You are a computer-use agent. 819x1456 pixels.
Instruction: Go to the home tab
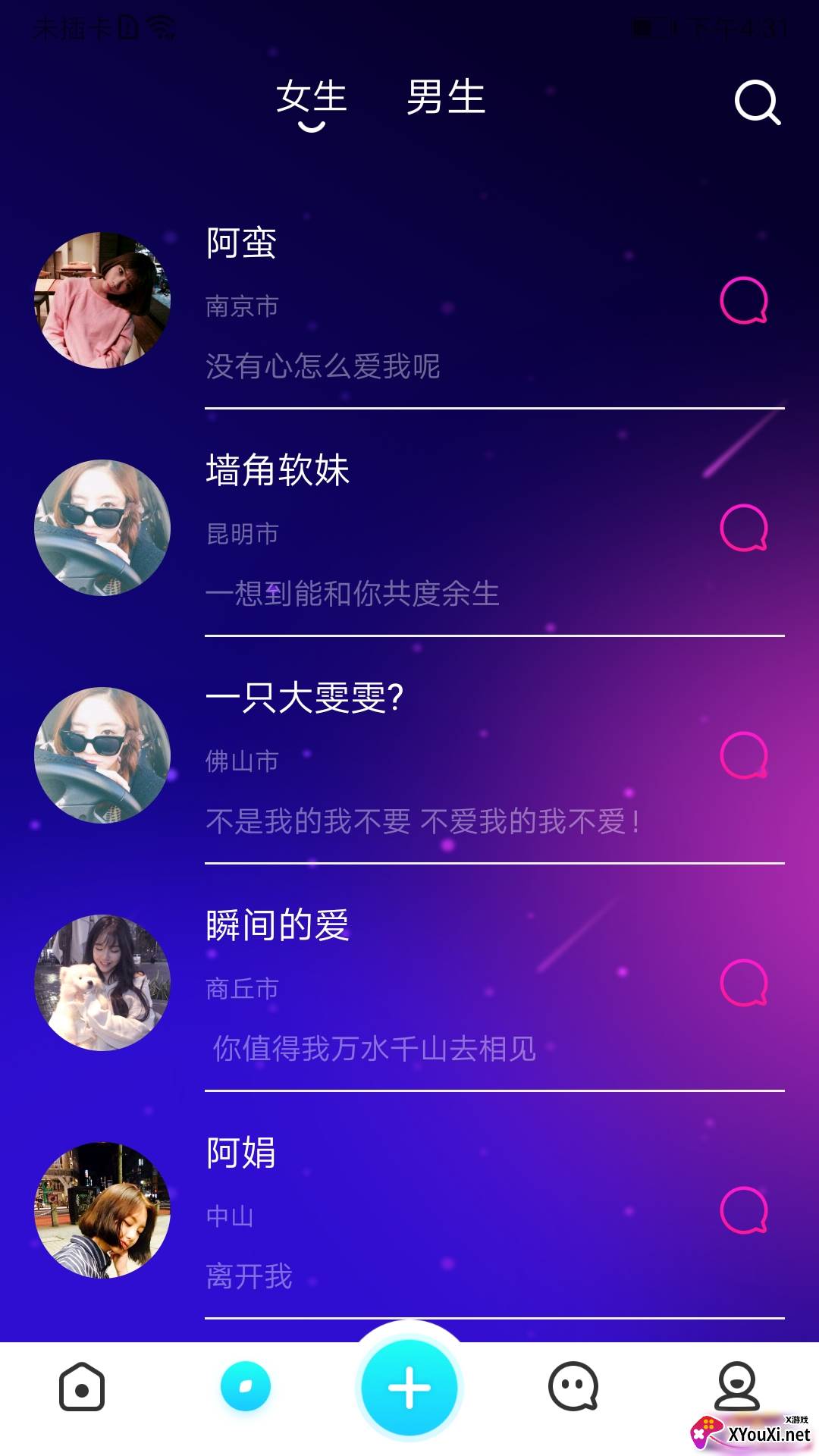[x=82, y=1387]
